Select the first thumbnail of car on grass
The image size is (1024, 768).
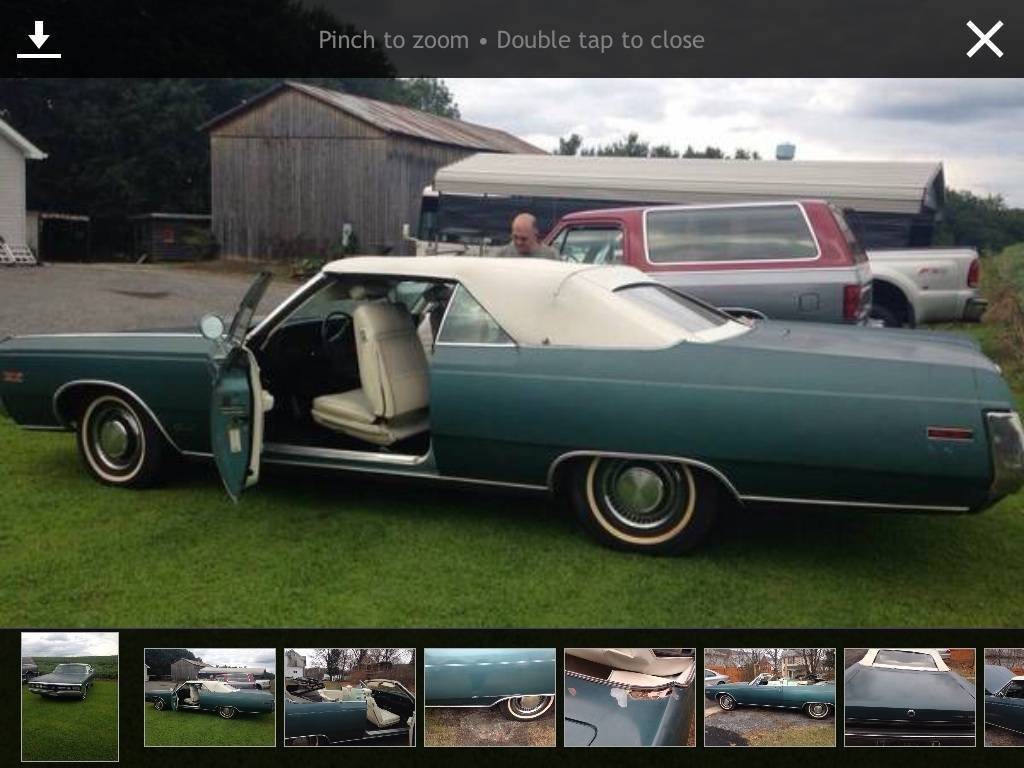click(70, 696)
